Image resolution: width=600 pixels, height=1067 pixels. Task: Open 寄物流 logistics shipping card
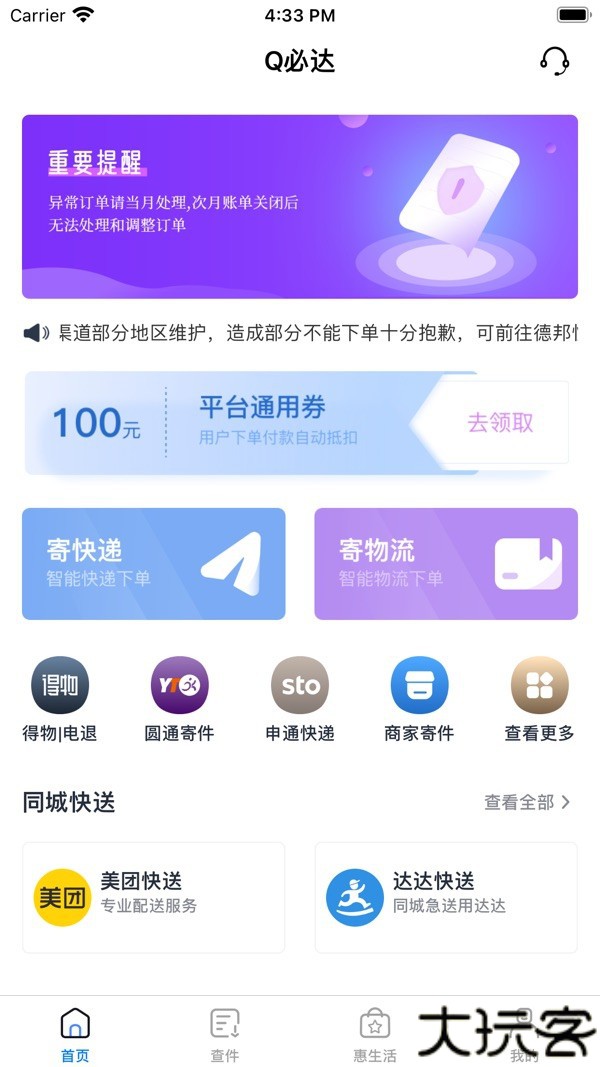click(x=446, y=564)
